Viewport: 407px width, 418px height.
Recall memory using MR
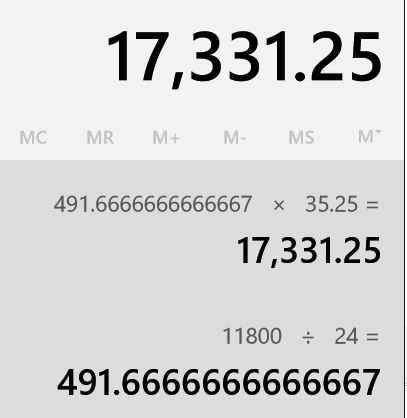click(100, 137)
